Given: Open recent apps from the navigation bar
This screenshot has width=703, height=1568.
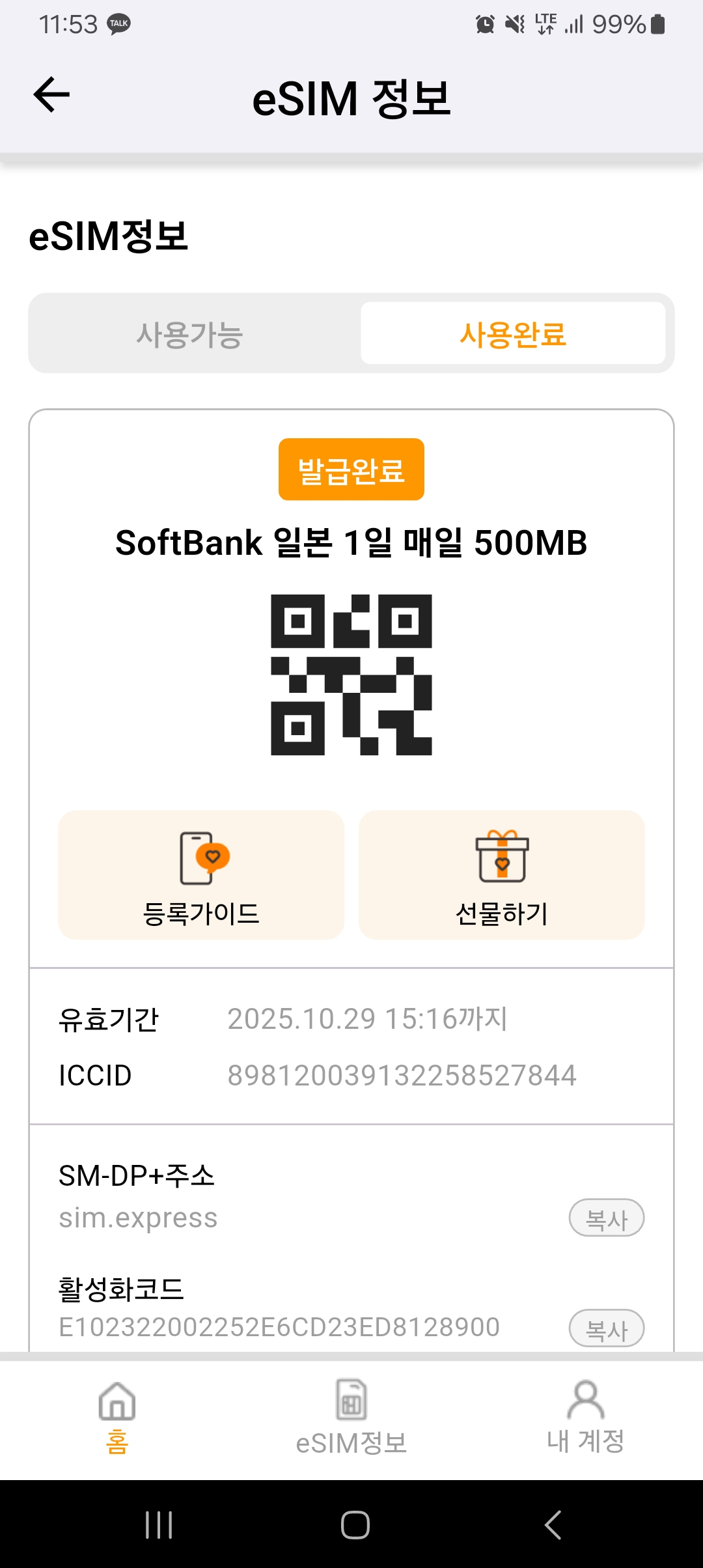Looking at the screenshot, I should 159,1524.
